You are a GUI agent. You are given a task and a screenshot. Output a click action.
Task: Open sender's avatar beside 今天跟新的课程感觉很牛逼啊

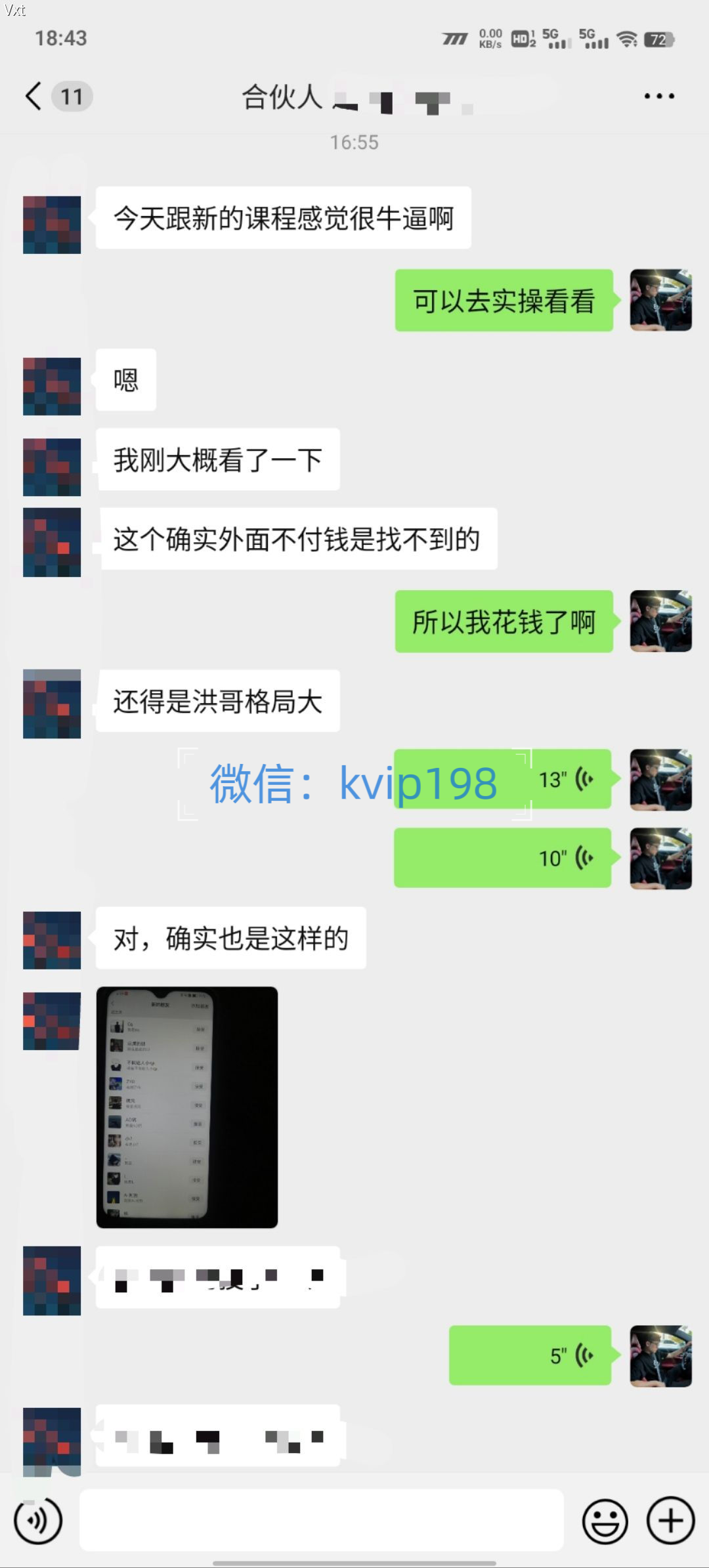pos(52,224)
